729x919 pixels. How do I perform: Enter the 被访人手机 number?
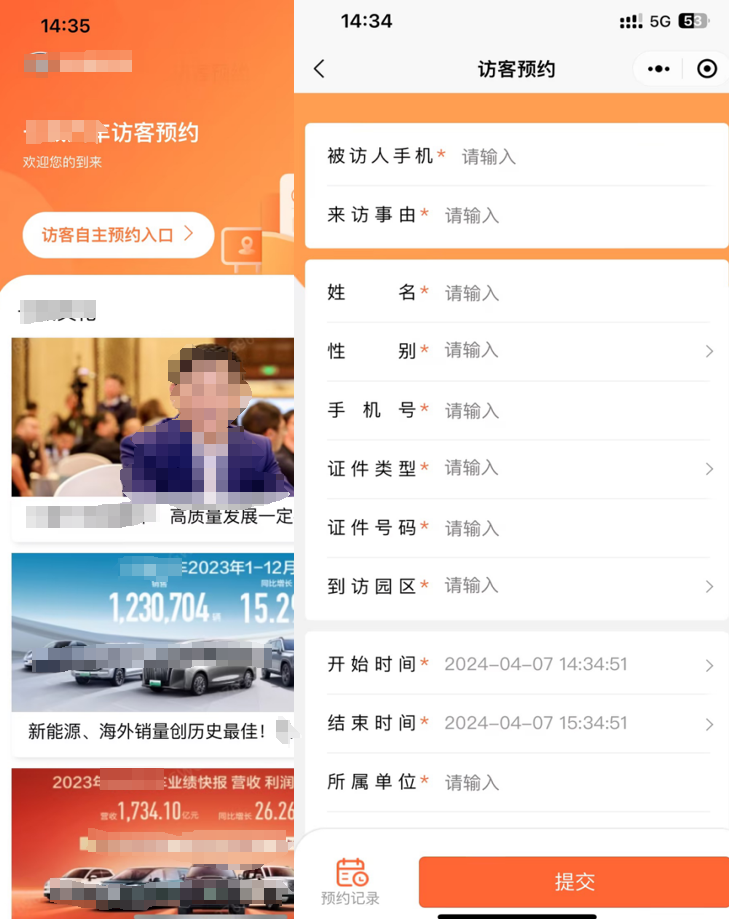(x=580, y=157)
